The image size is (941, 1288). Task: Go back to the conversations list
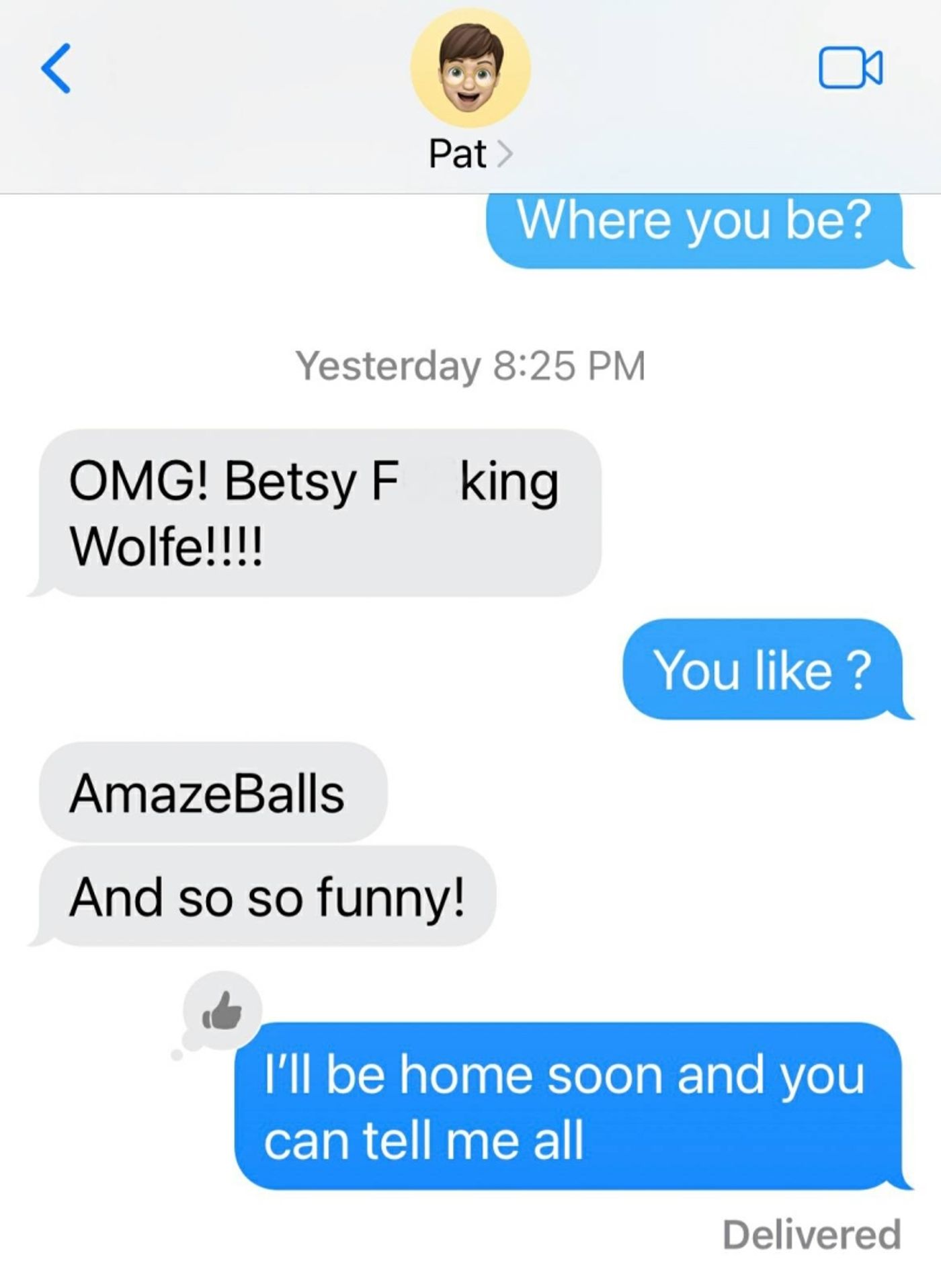pos(56,68)
